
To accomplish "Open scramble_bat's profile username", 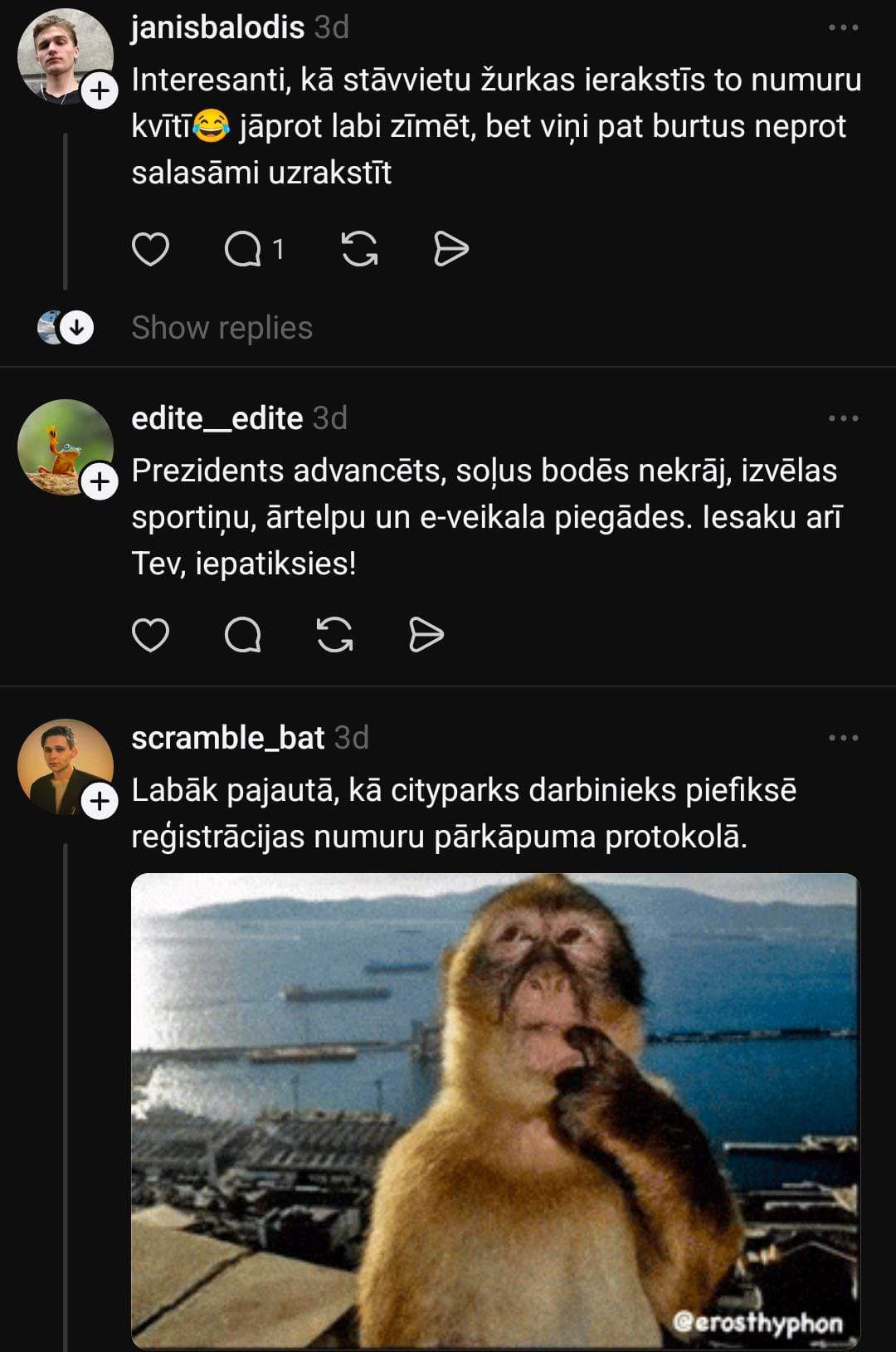I will 227,738.
